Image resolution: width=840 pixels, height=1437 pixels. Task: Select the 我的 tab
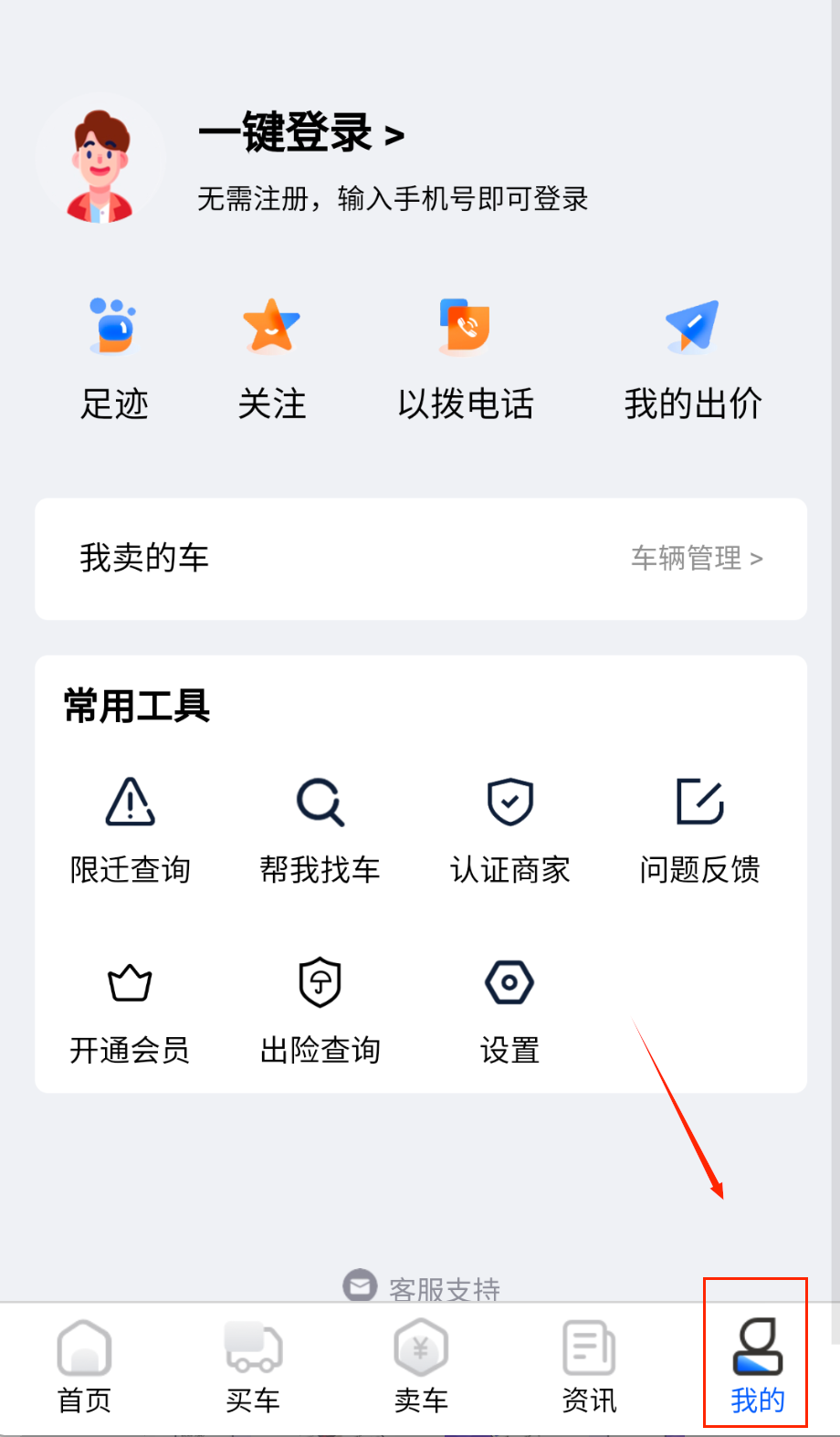(x=757, y=1366)
